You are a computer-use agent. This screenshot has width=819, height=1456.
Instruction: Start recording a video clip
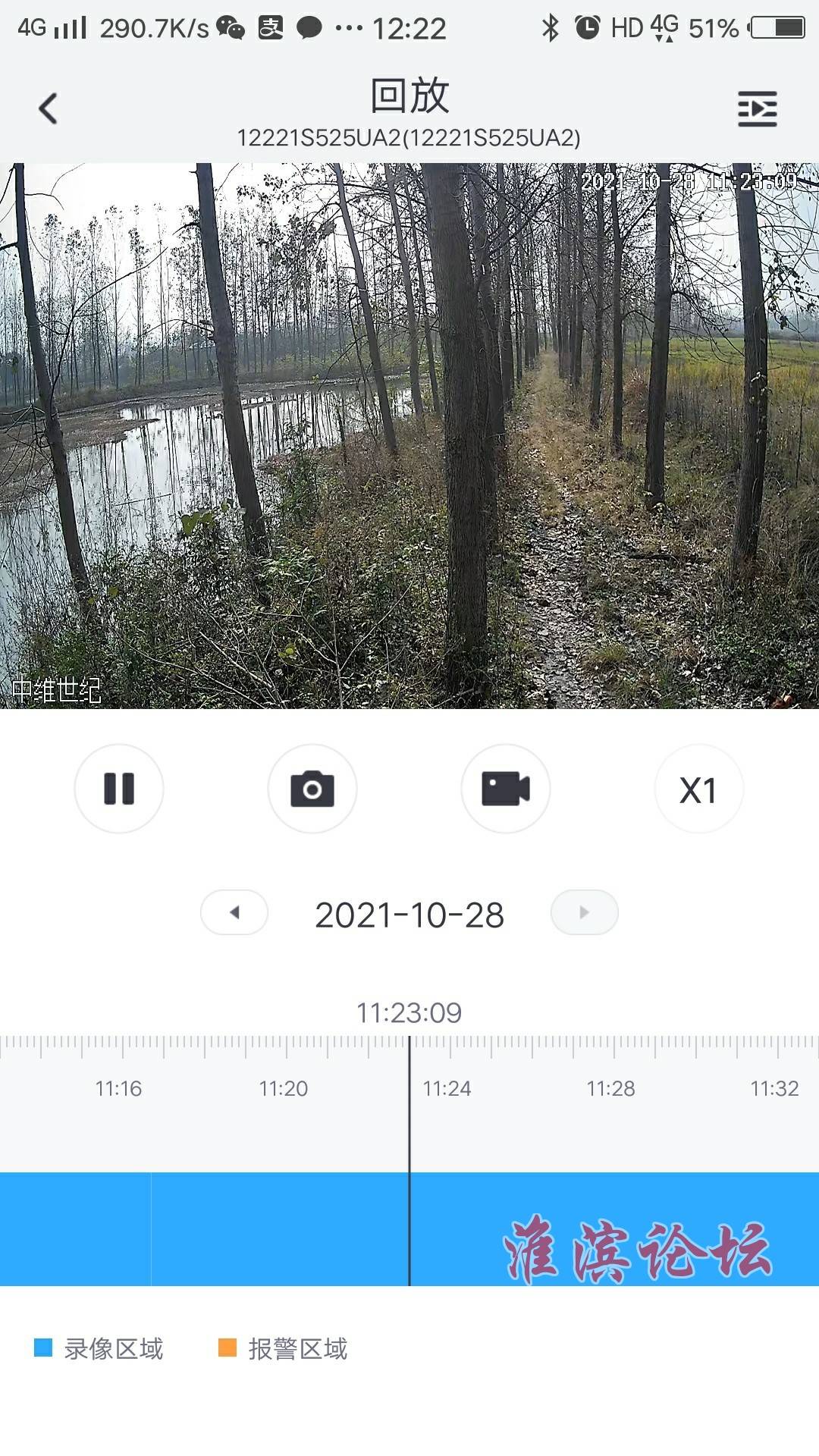point(506,789)
